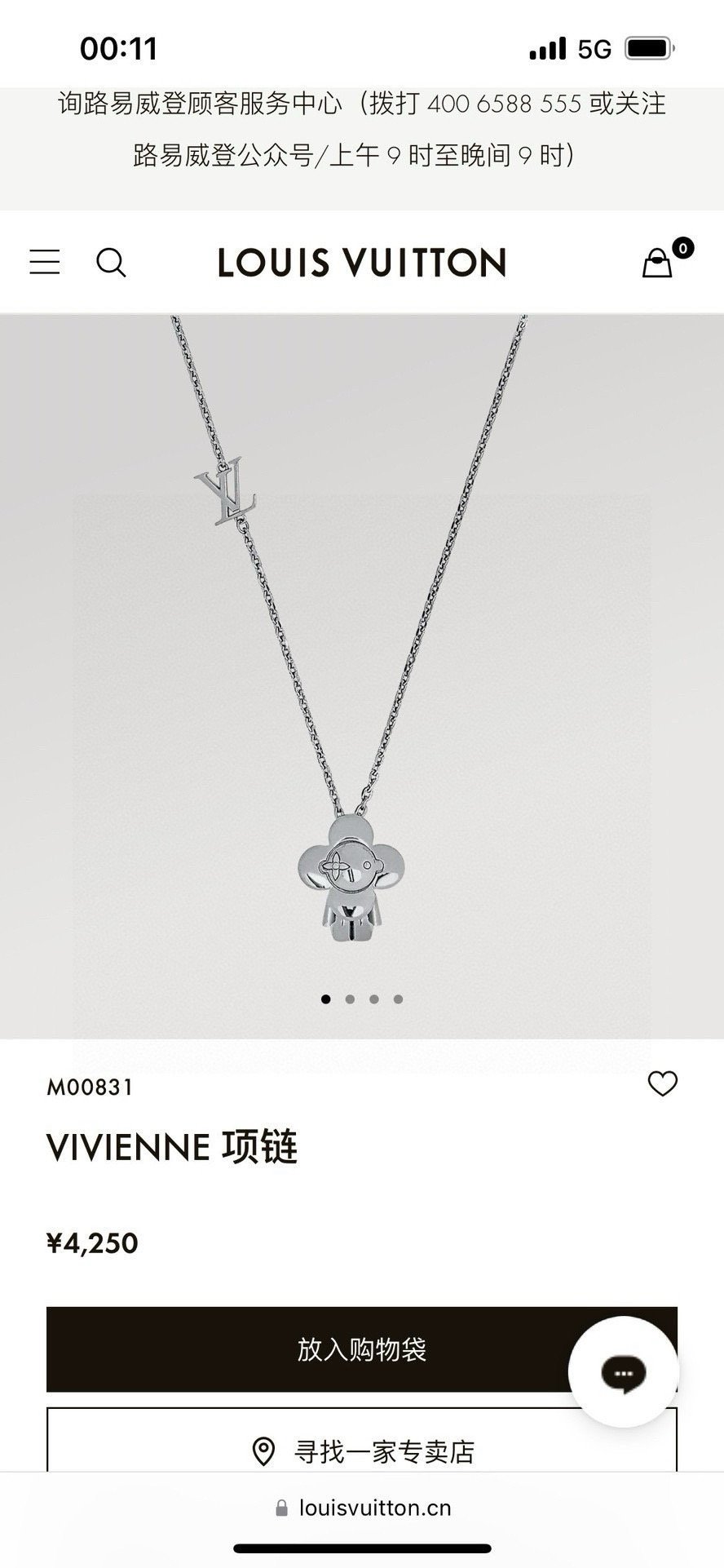Open the shopping bag
The image size is (724, 1568).
click(x=657, y=263)
